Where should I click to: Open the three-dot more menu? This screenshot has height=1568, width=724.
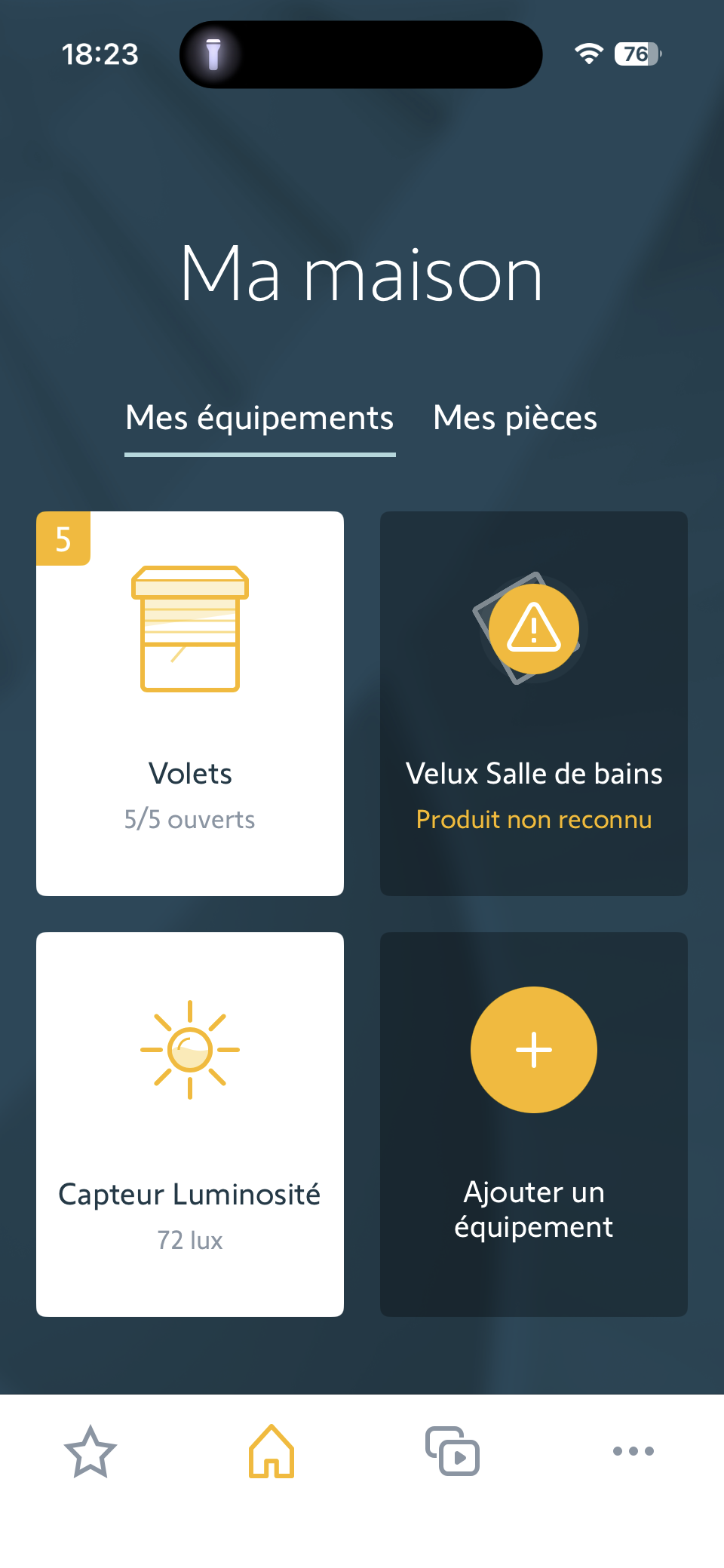pos(633,1451)
